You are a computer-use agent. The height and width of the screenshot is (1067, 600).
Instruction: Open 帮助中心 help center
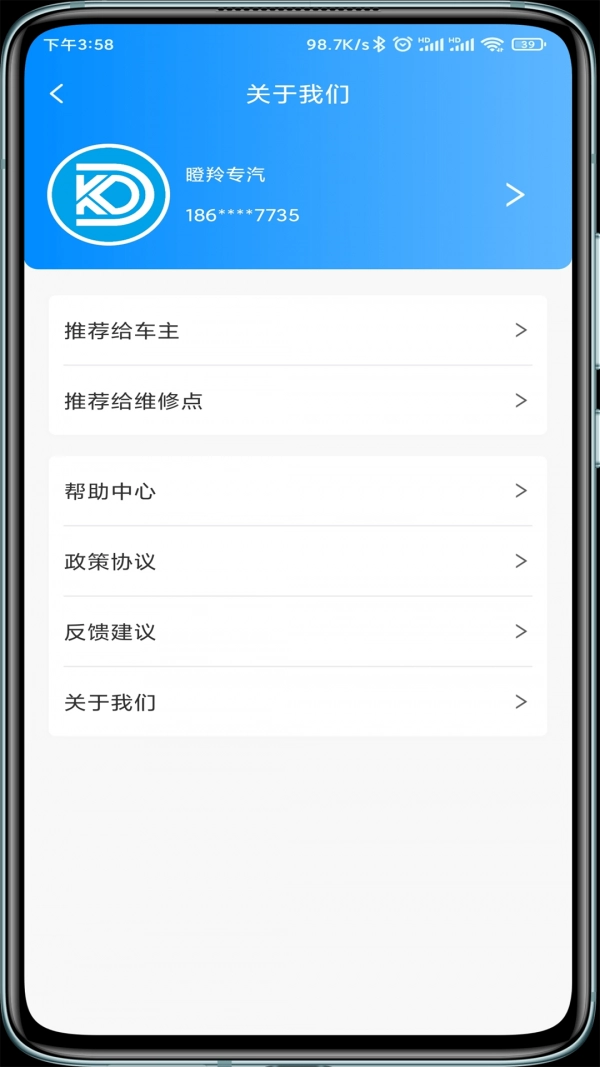coord(297,491)
